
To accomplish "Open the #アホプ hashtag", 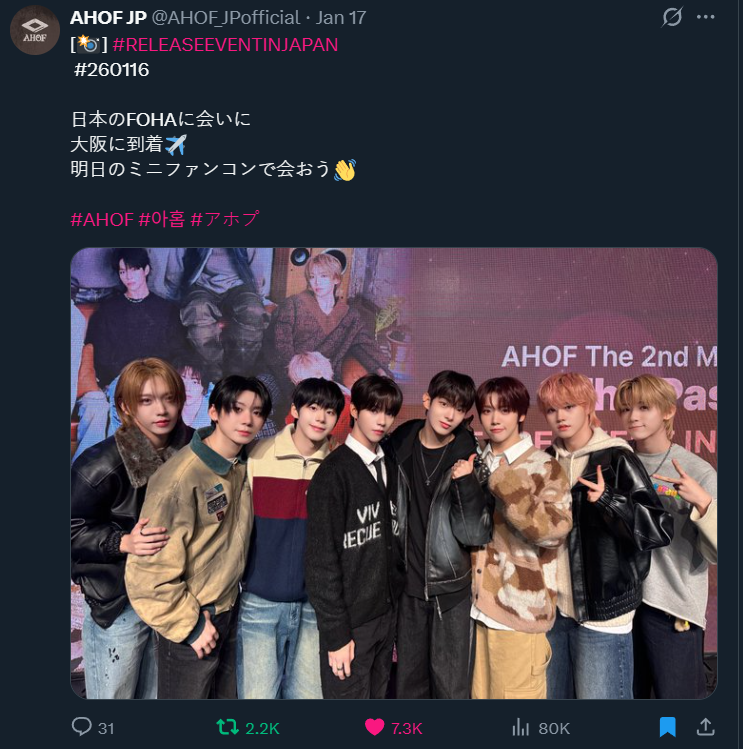I will (225, 219).
